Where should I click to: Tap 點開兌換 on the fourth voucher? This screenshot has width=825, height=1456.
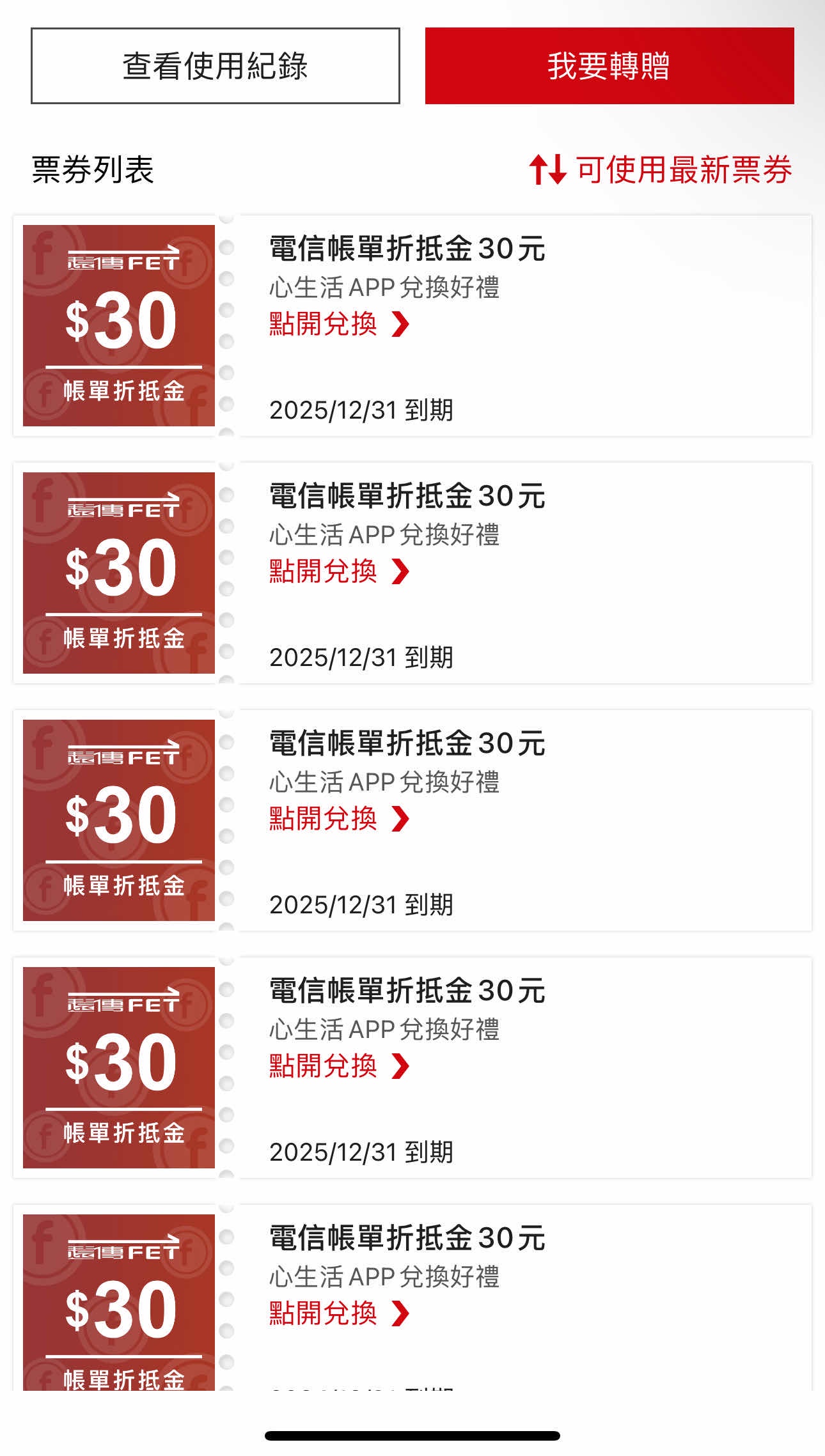point(340,1066)
